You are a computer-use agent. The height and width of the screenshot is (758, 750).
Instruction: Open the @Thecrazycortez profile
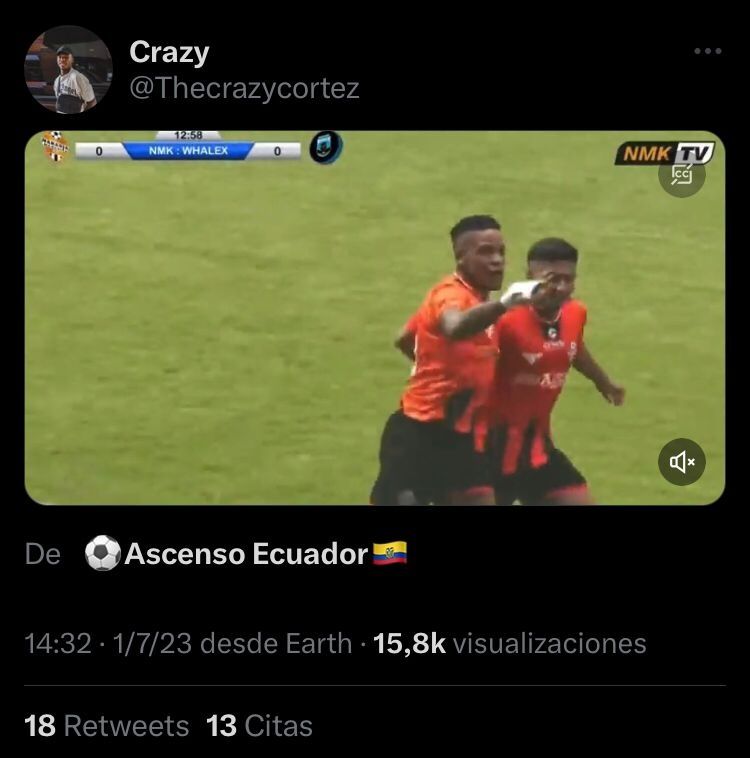[244, 89]
